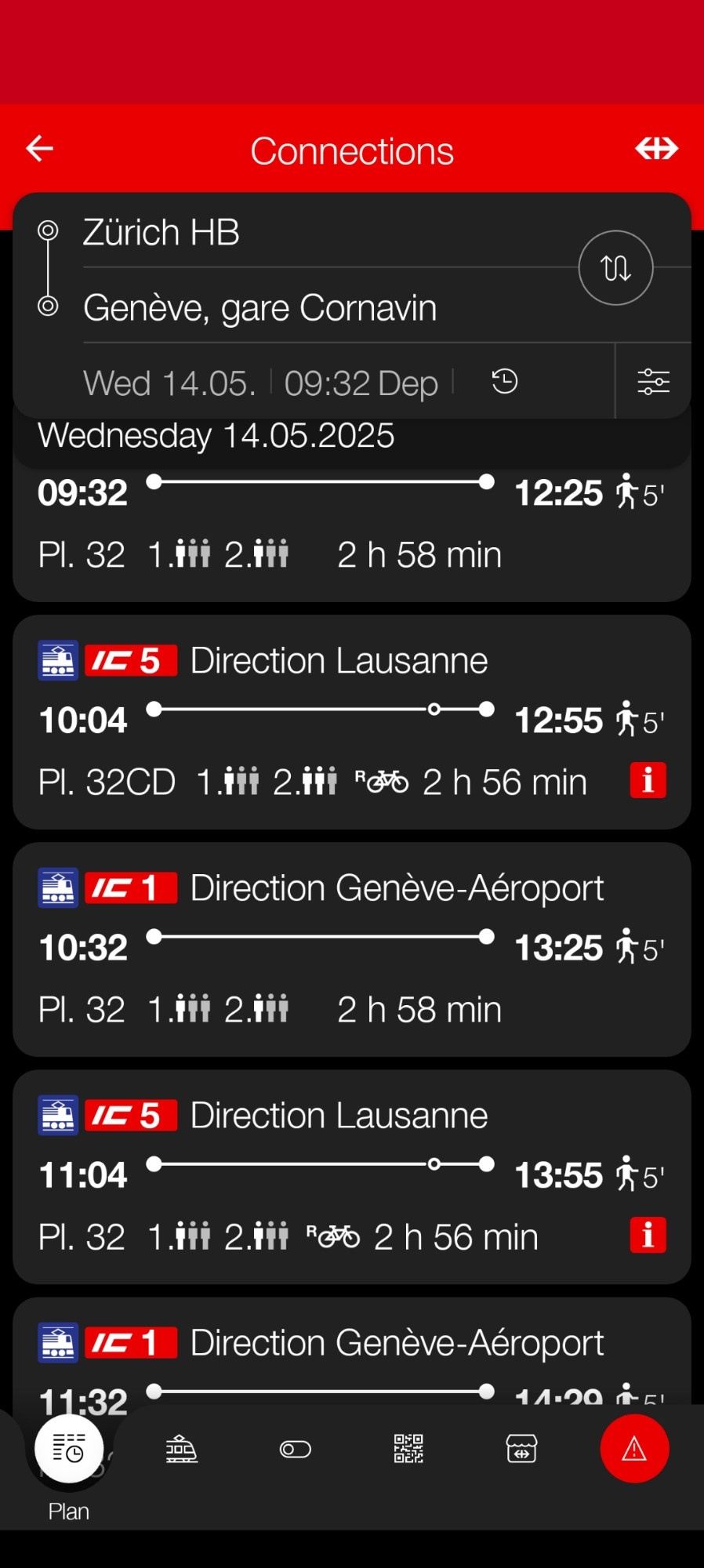The width and height of the screenshot is (704, 1568).
Task: Open the EasyRide toggle tab
Action: click(x=296, y=1450)
